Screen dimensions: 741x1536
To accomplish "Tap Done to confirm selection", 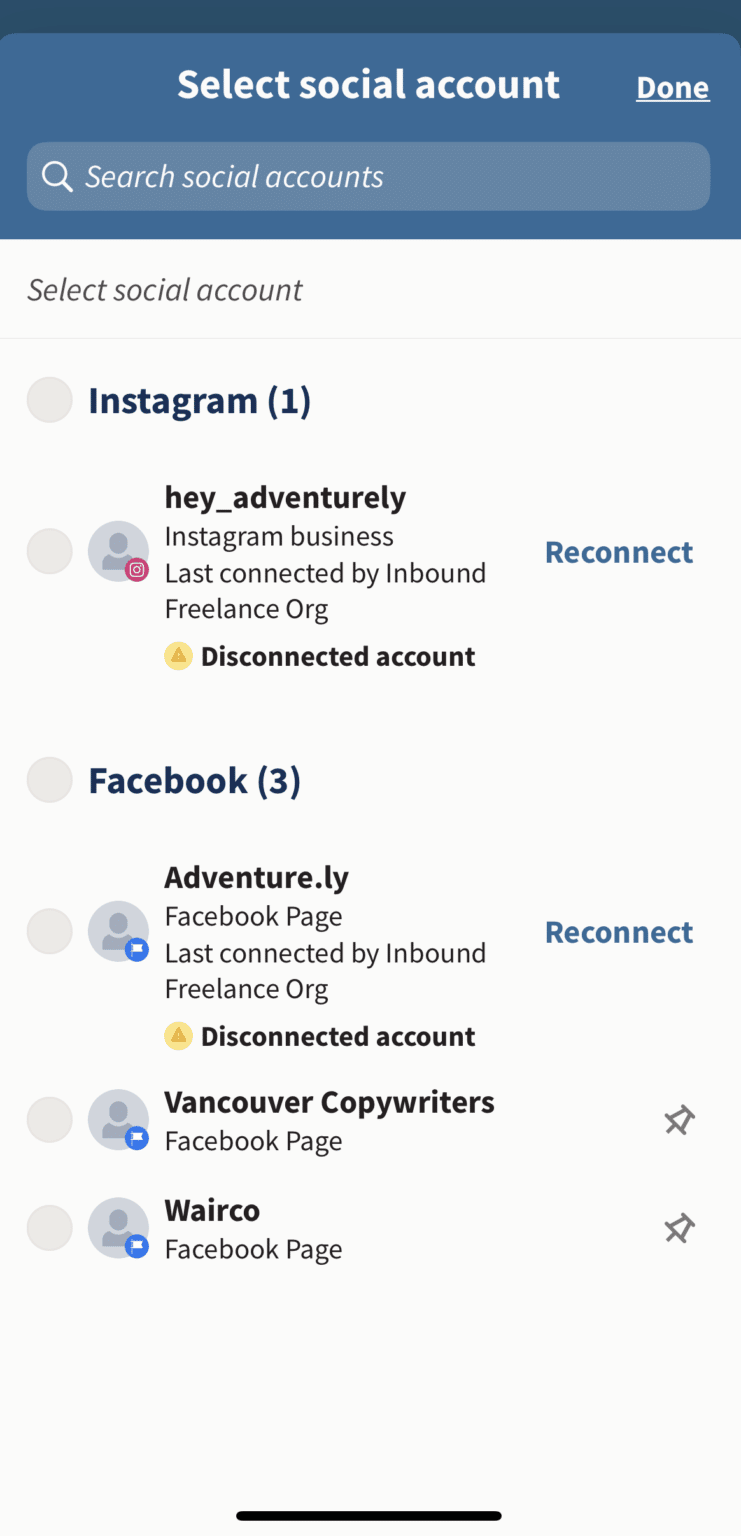I will tap(672, 87).
